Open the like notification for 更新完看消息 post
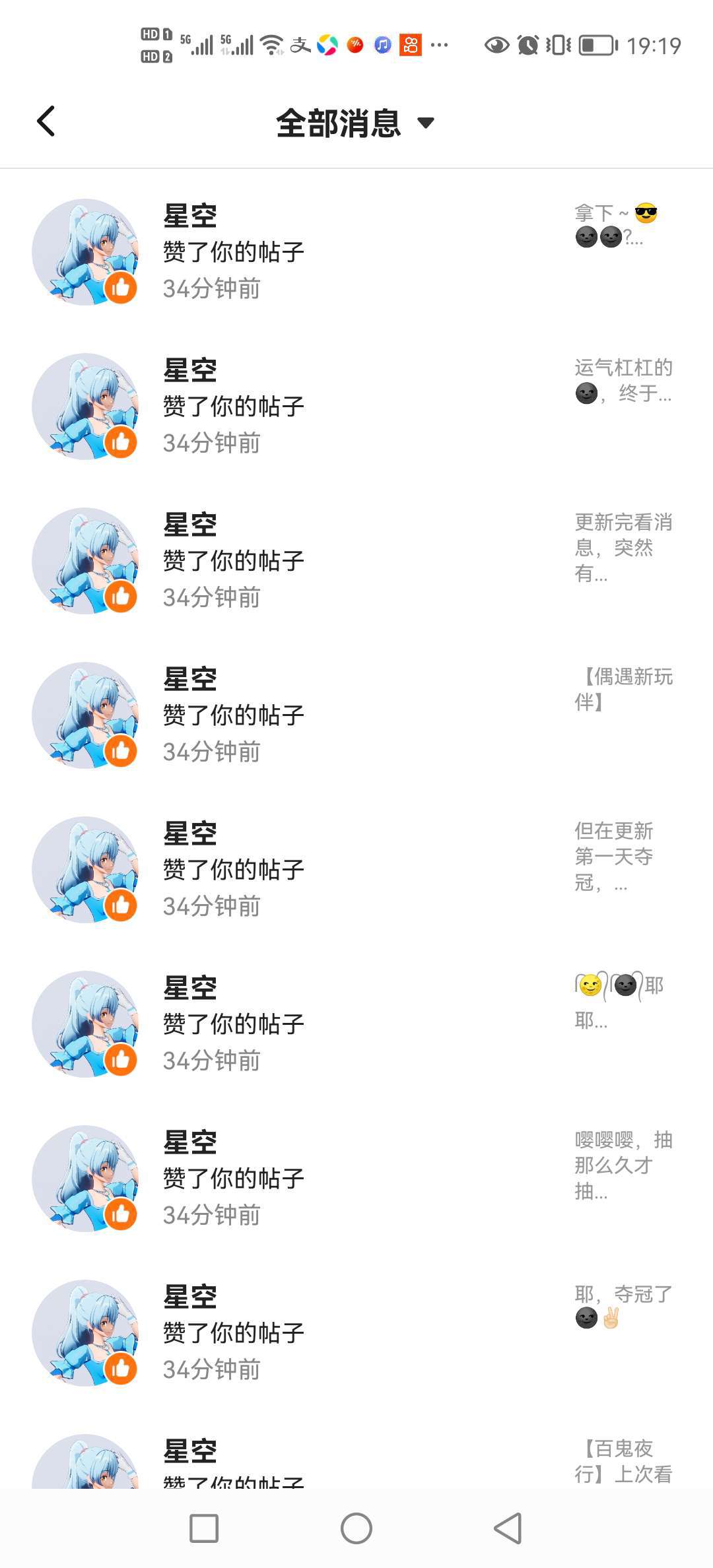The image size is (713, 1568). (x=356, y=561)
